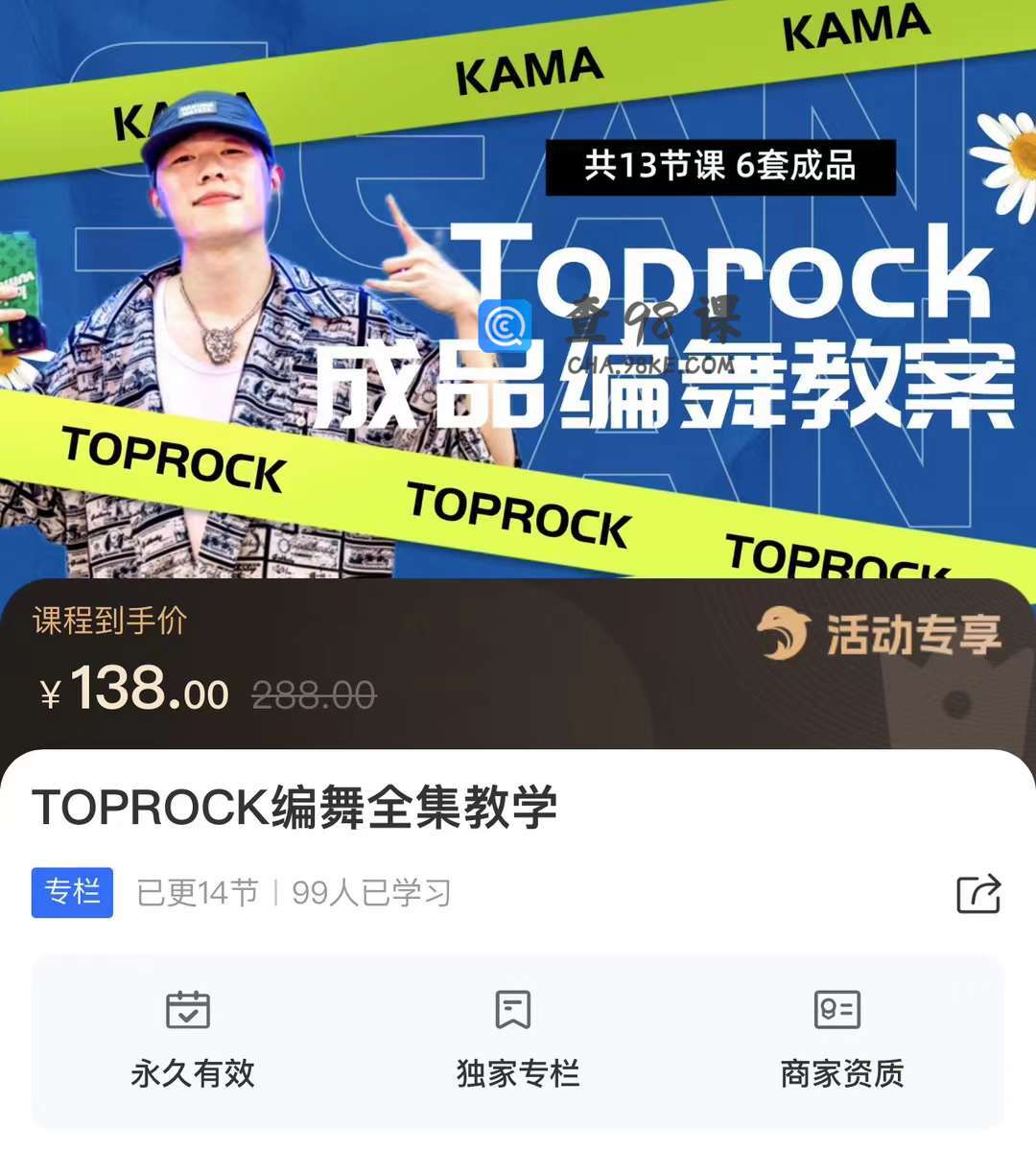The image size is (1036, 1151).
Task: View the 独家专栏 exclusive column details
Action: pyautogui.click(x=517, y=1040)
